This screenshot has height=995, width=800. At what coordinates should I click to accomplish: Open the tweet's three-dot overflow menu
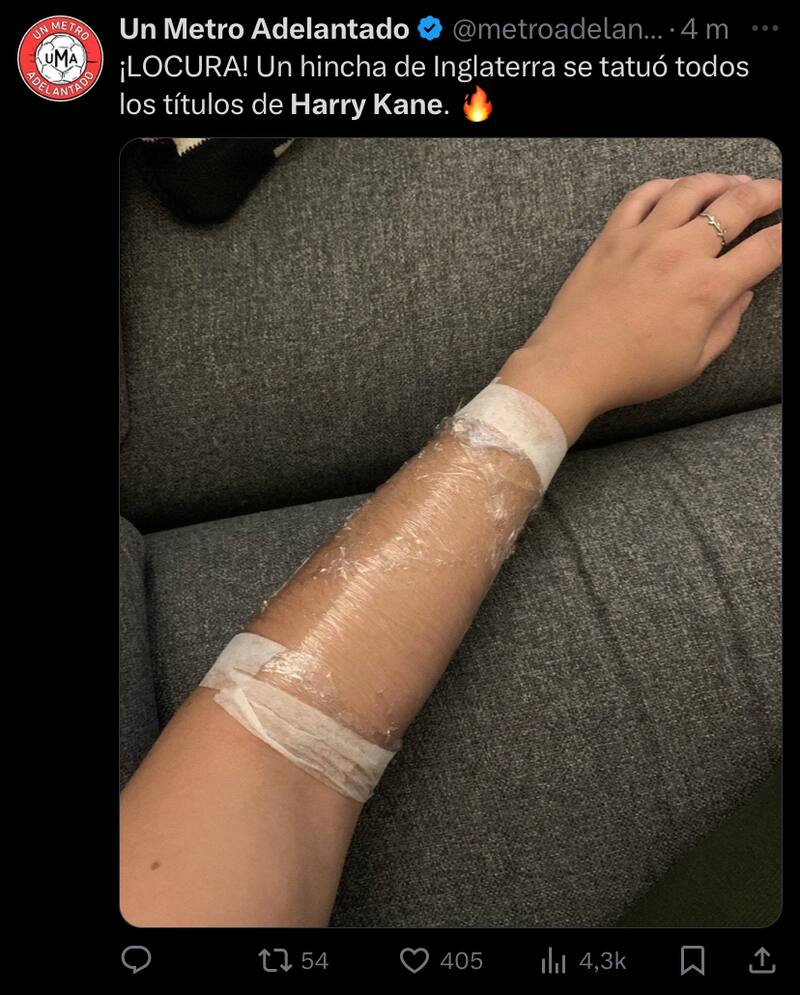(x=764, y=29)
